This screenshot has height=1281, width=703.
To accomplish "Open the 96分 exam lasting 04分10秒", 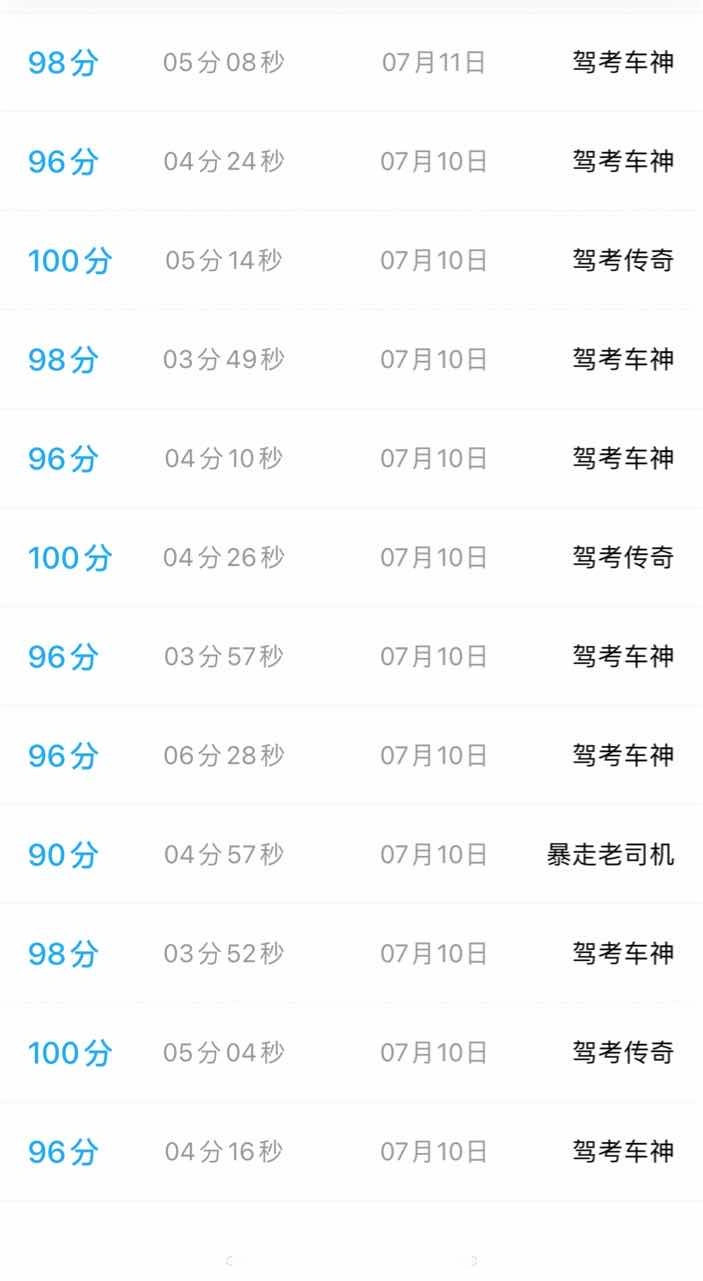I will pos(351,458).
